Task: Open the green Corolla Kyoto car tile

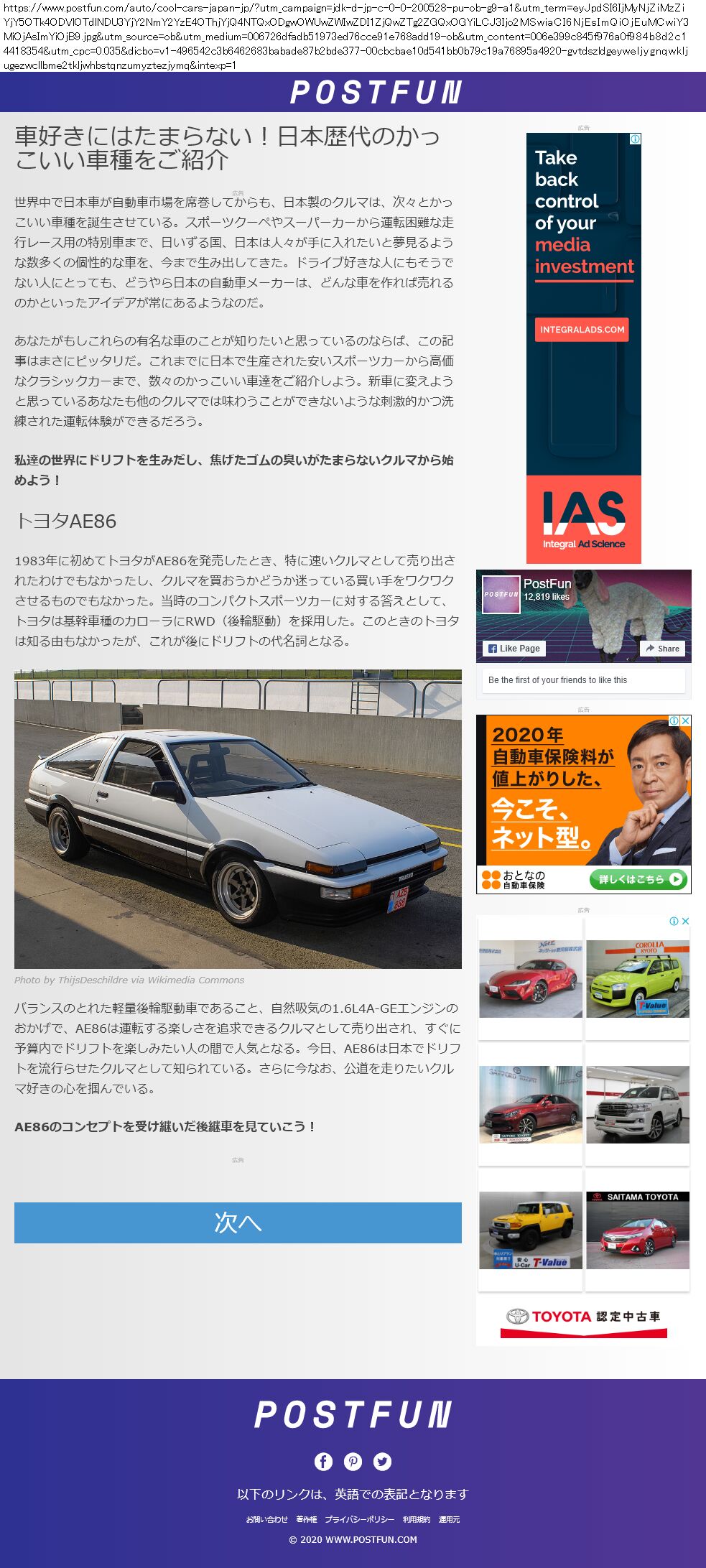Action: point(638,979)
